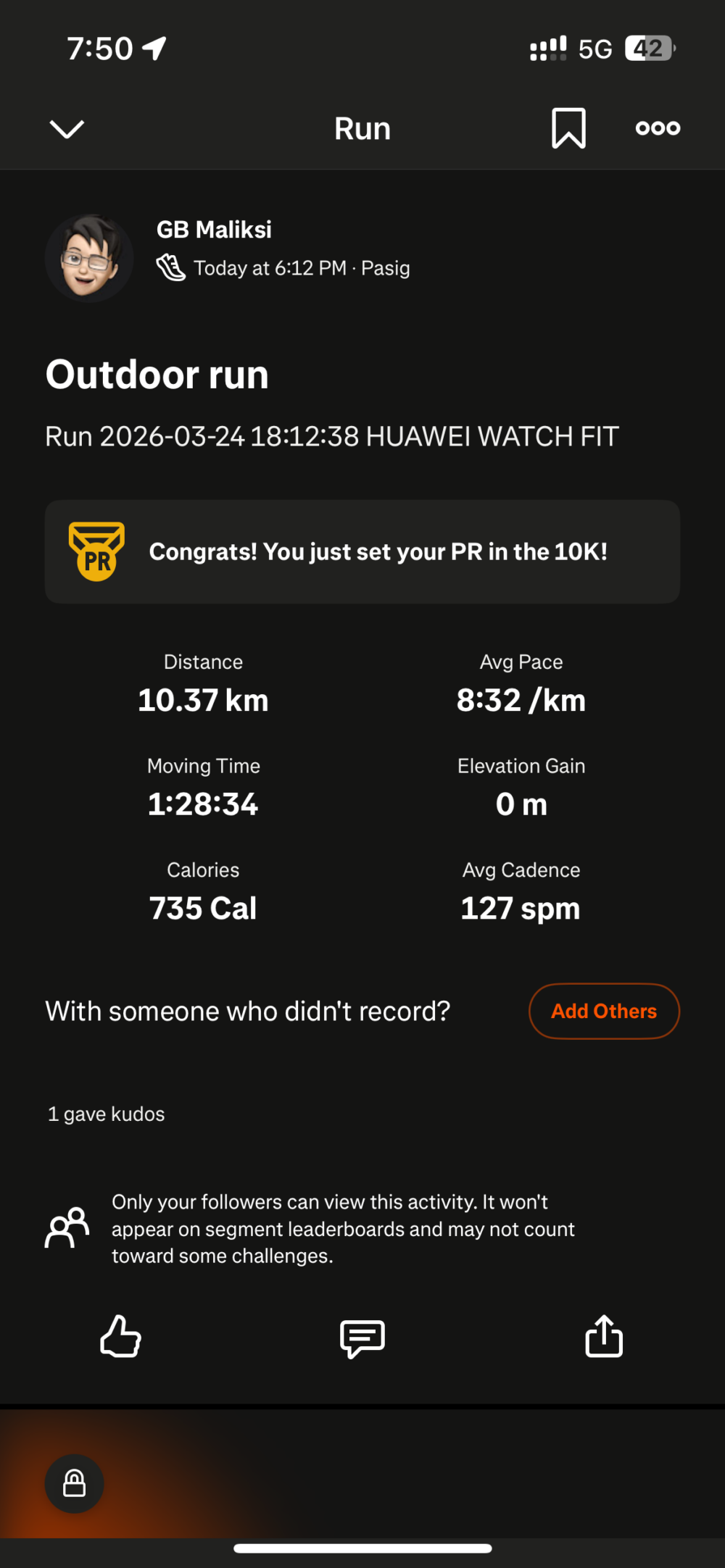
Task: Tap the lock icon near the bottom
Action: 75,1483
